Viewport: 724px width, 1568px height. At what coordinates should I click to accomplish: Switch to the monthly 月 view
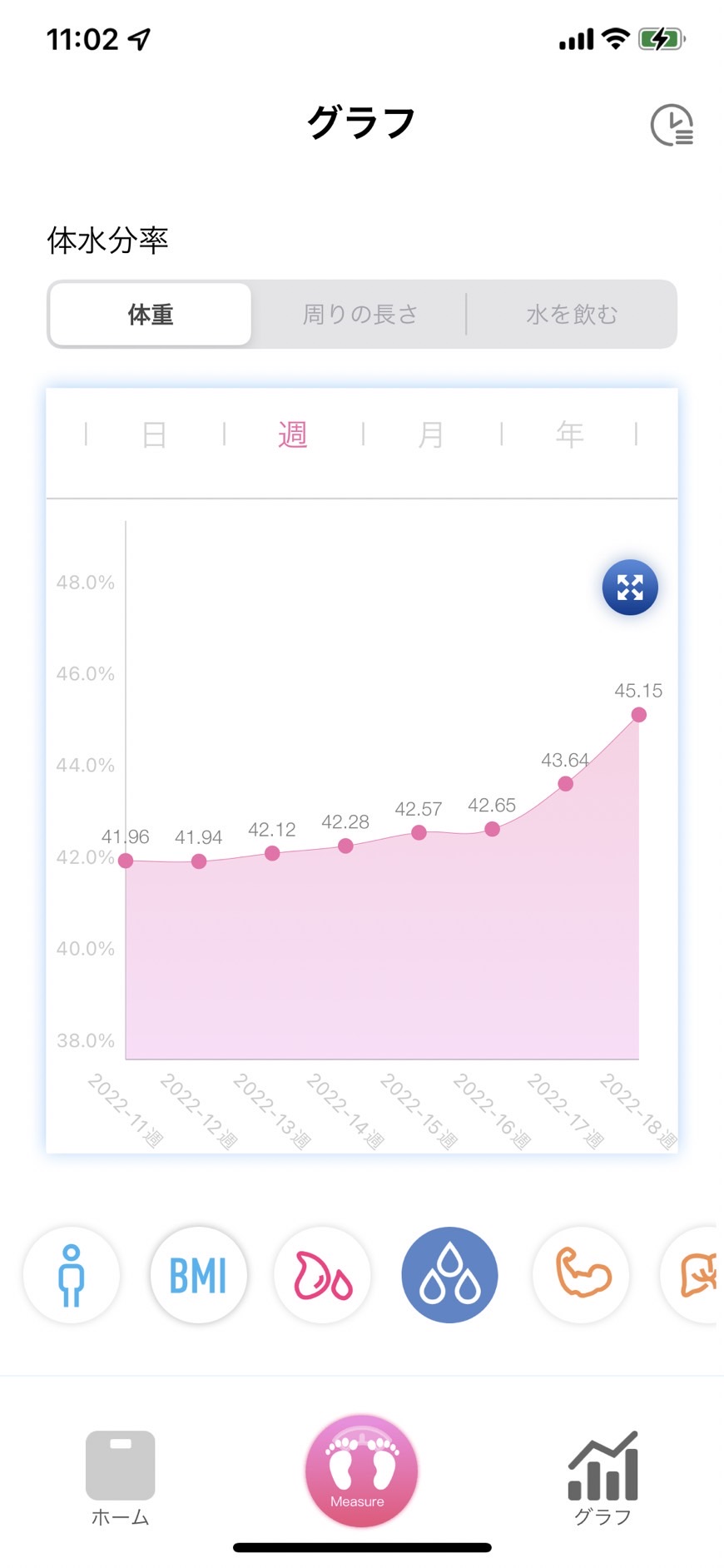point(431,434)
